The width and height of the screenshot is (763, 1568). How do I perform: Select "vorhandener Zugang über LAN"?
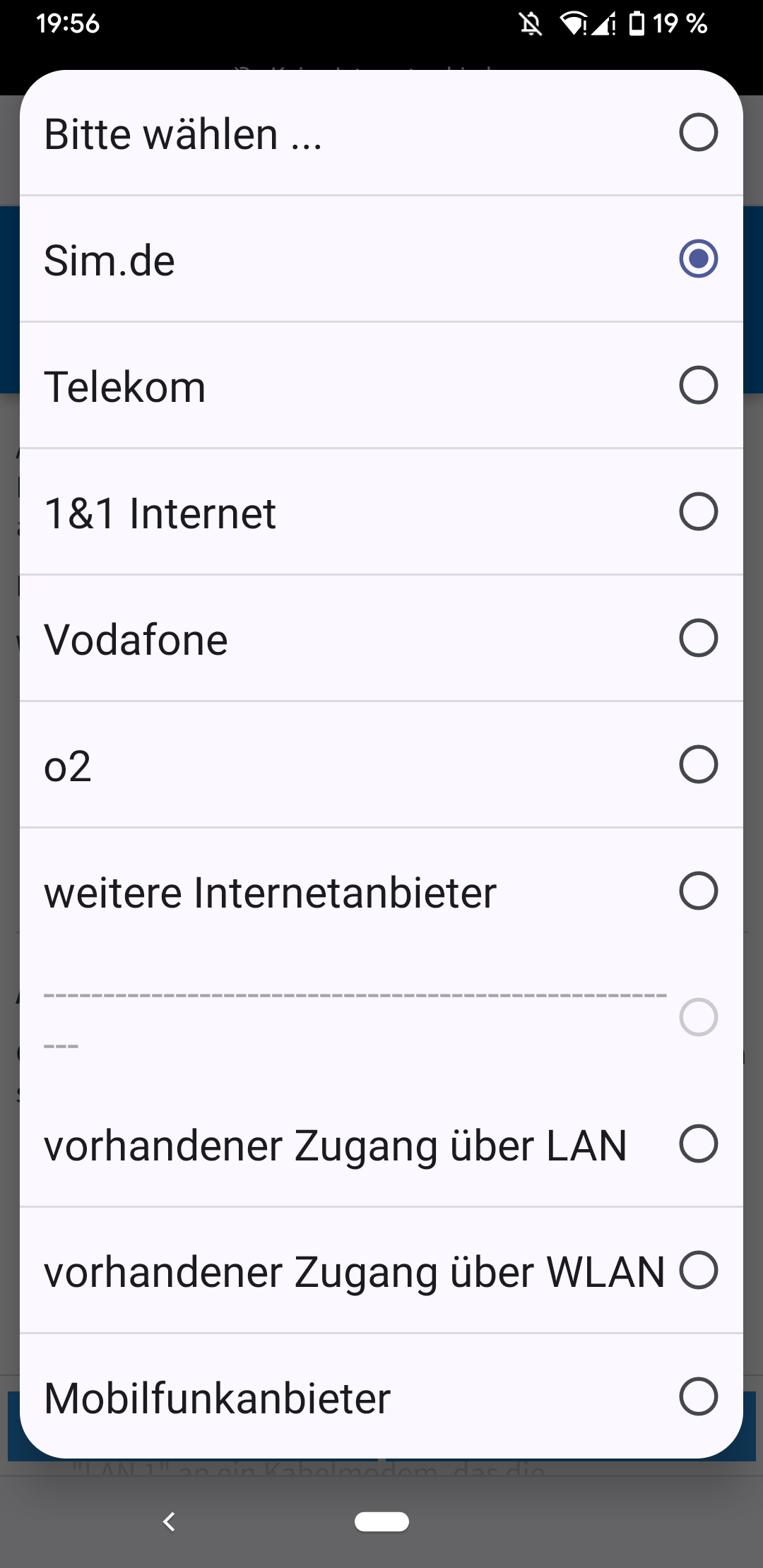[x=381, y=1144]
